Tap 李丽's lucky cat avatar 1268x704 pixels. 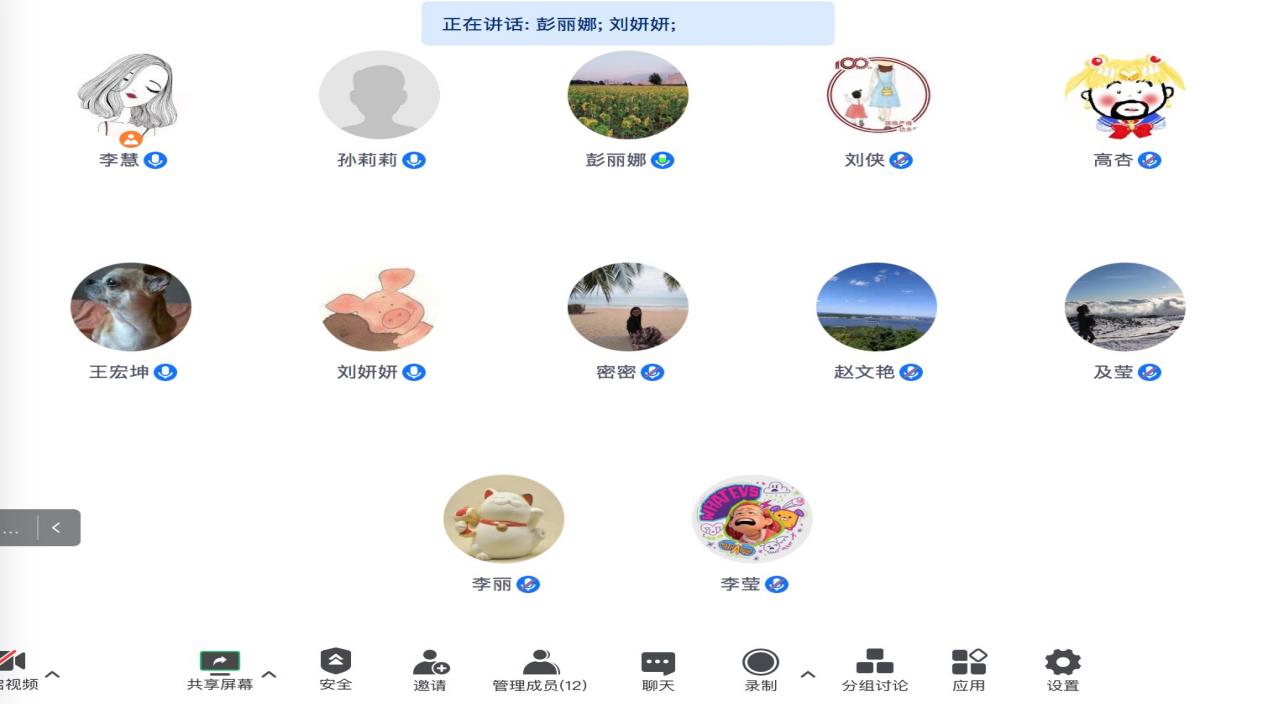point(504,519)
